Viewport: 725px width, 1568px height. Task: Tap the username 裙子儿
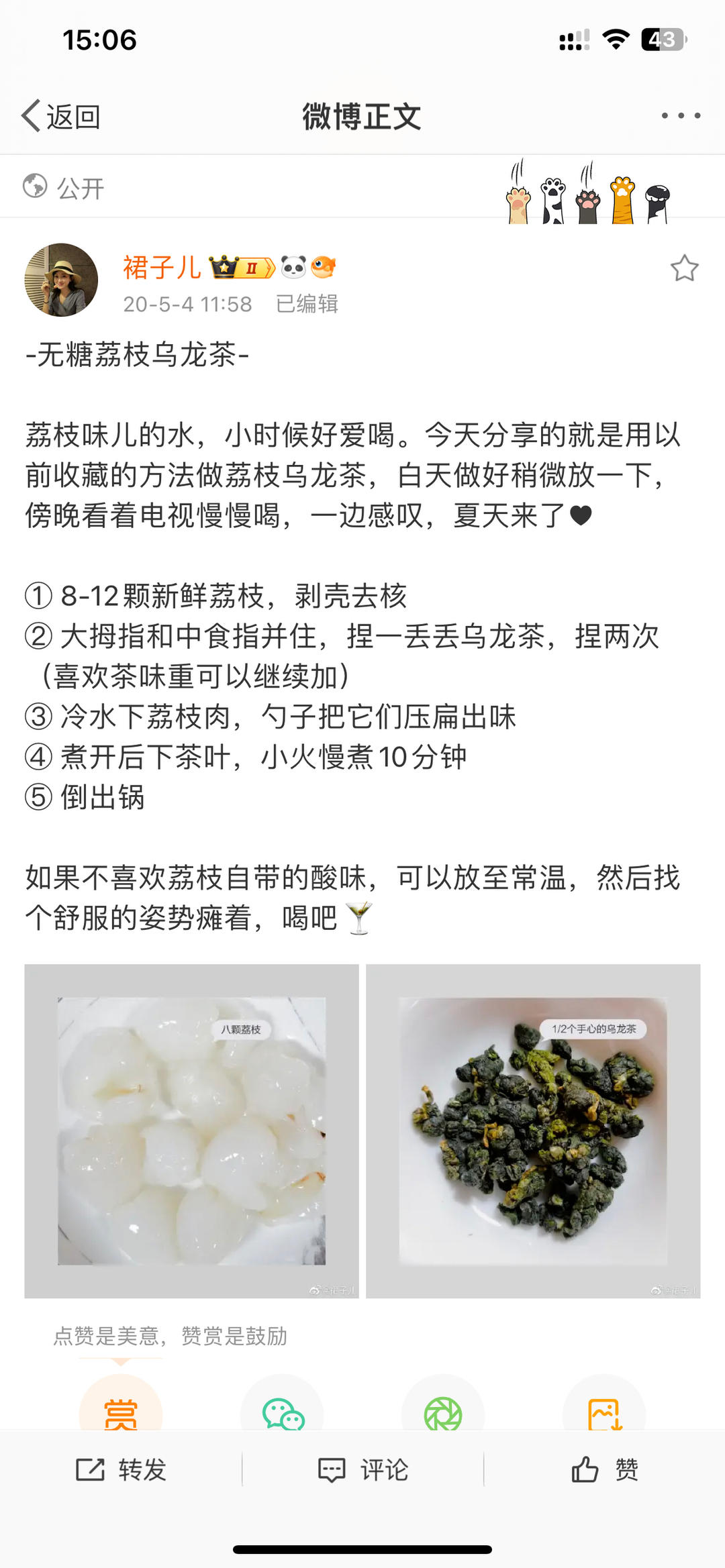point(162,268)
